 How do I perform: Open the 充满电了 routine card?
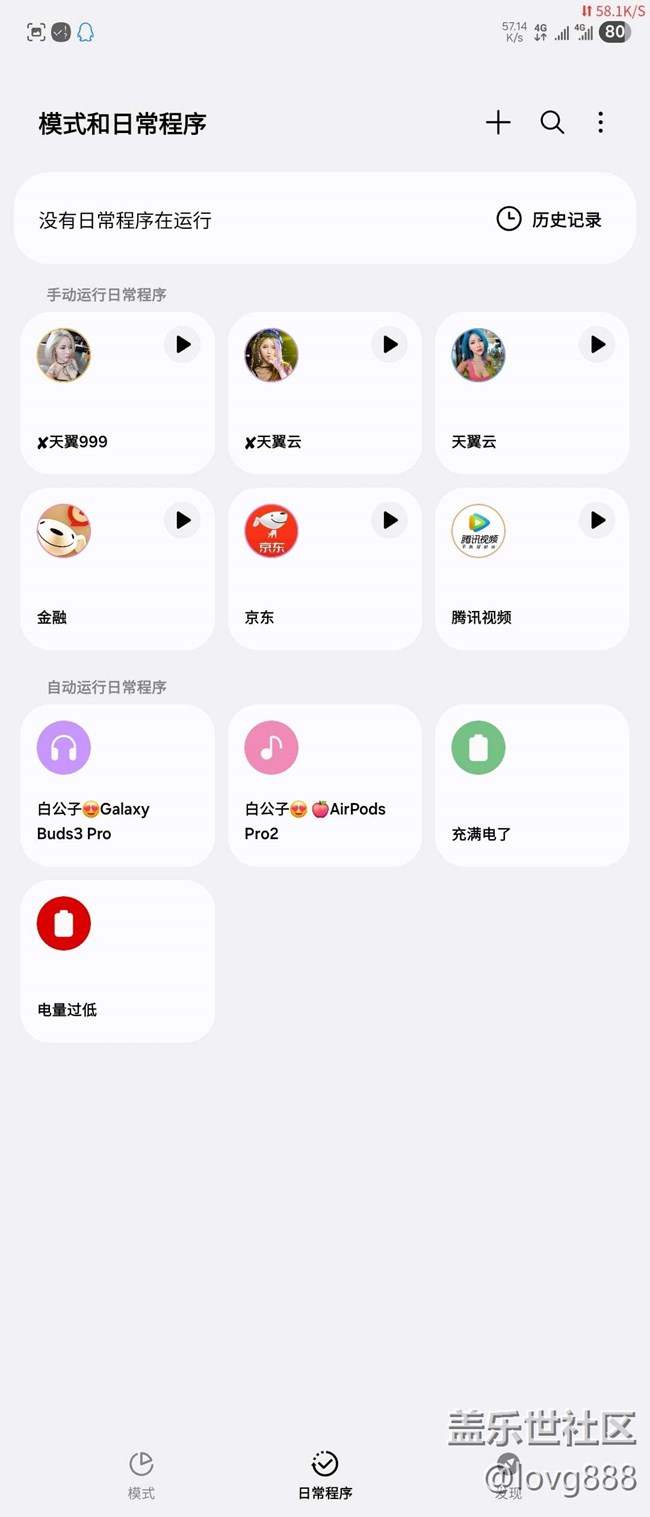[x=531, y=786]
